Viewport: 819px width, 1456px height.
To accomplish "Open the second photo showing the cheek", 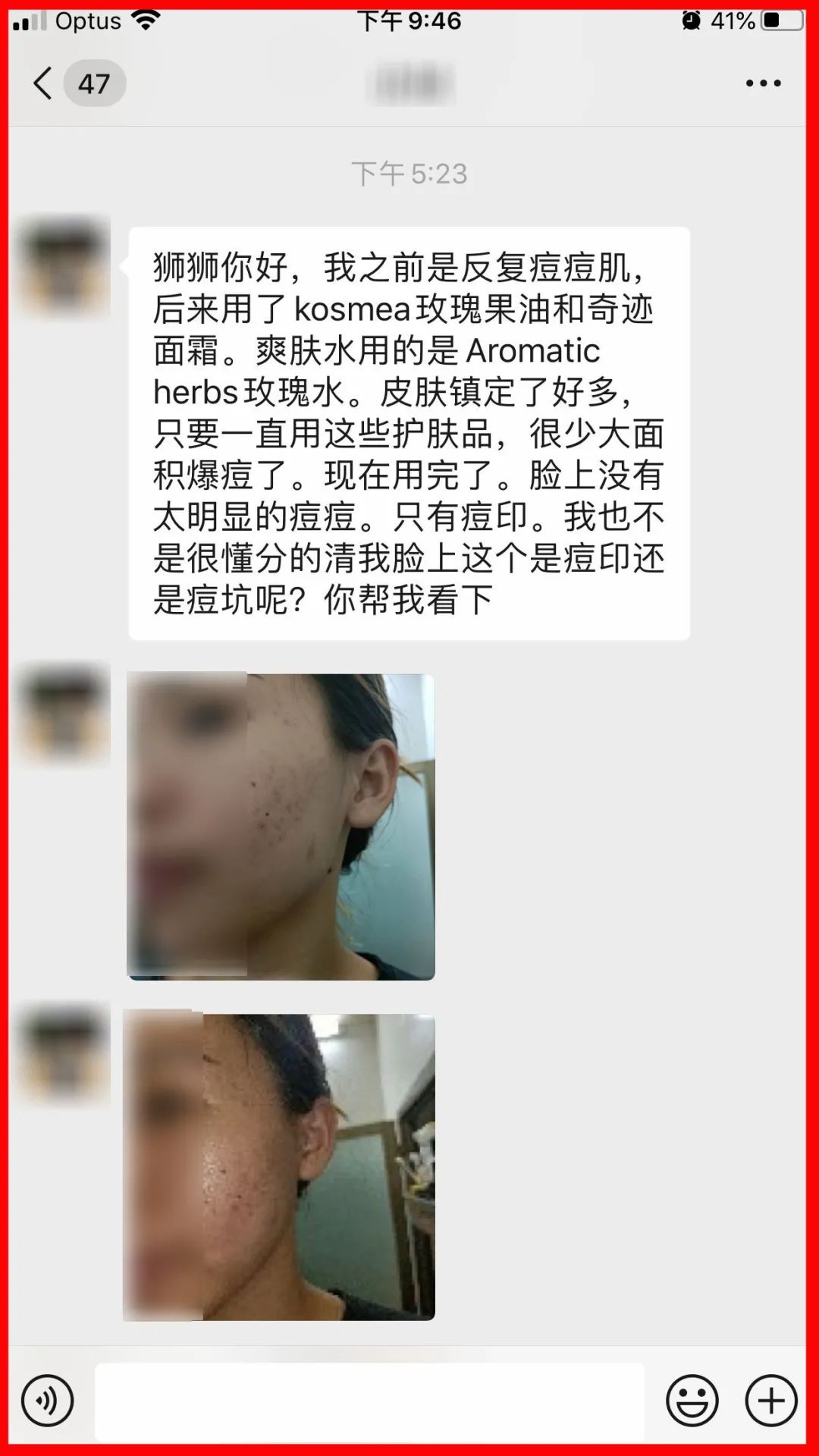I will pyautogui.click(x=280, y=1166).
